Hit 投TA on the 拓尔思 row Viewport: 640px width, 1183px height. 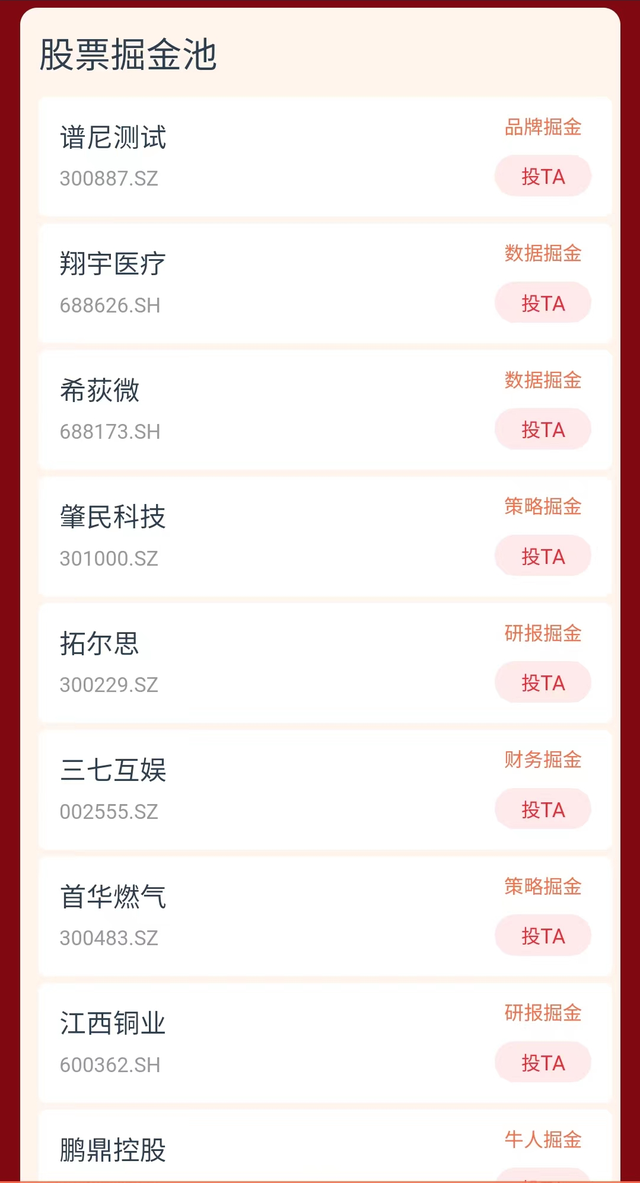pyautogui.click(x=542, y=683)
